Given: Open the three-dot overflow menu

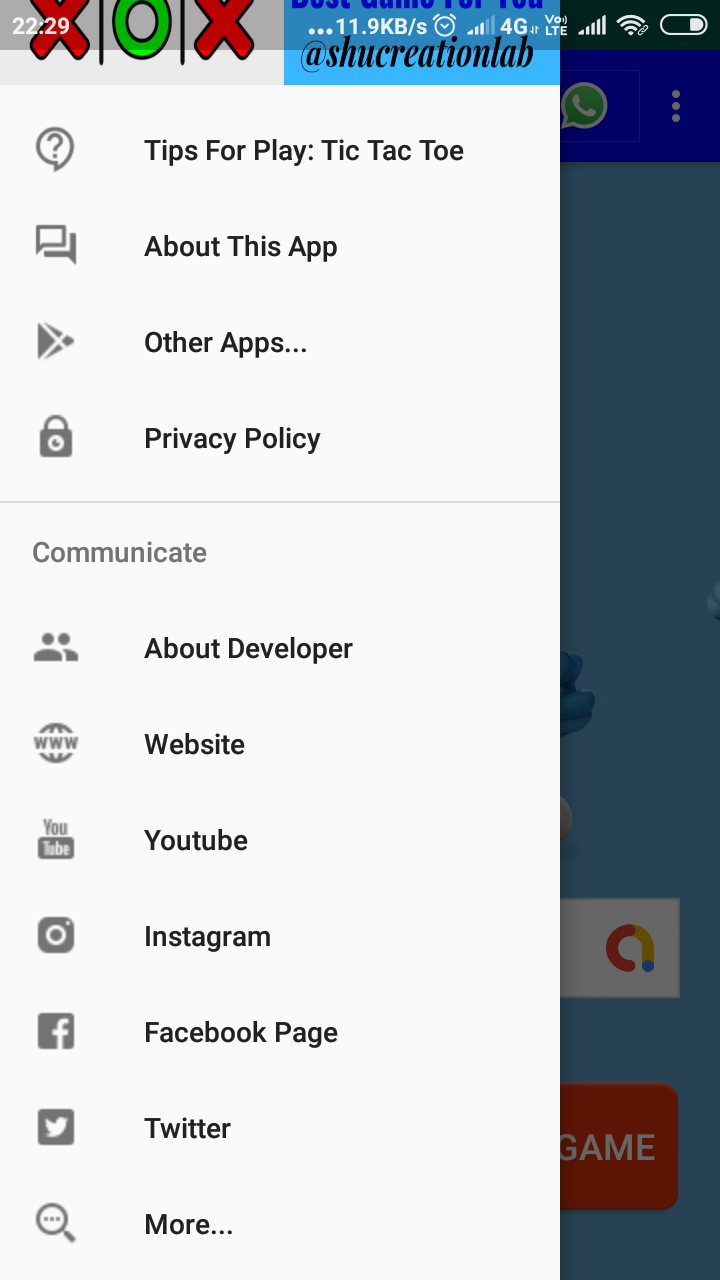Looking at the screenshot, I should click(676, 106).
